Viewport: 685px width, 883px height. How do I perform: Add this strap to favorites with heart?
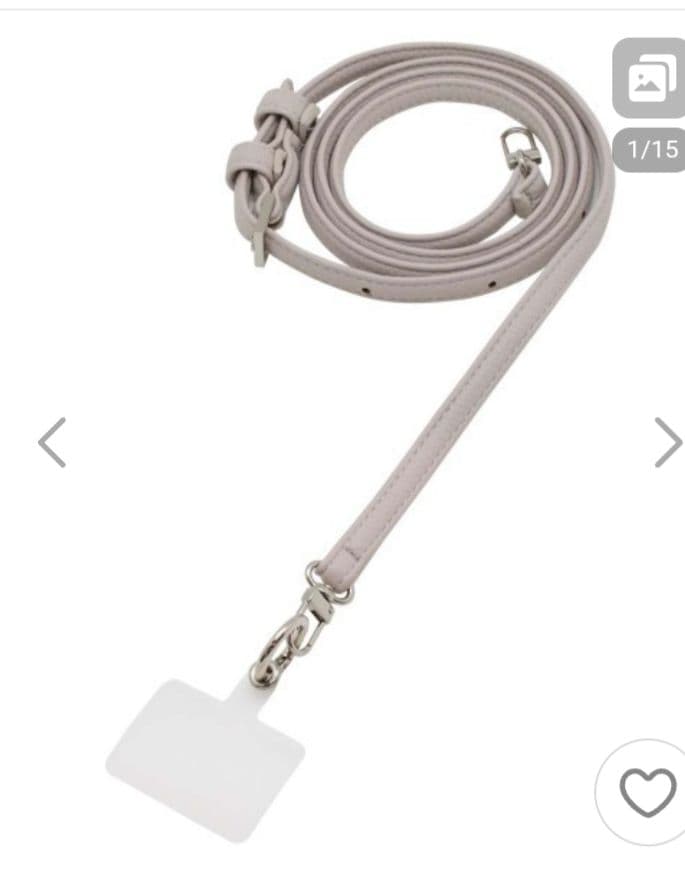[x=648, y=792]
